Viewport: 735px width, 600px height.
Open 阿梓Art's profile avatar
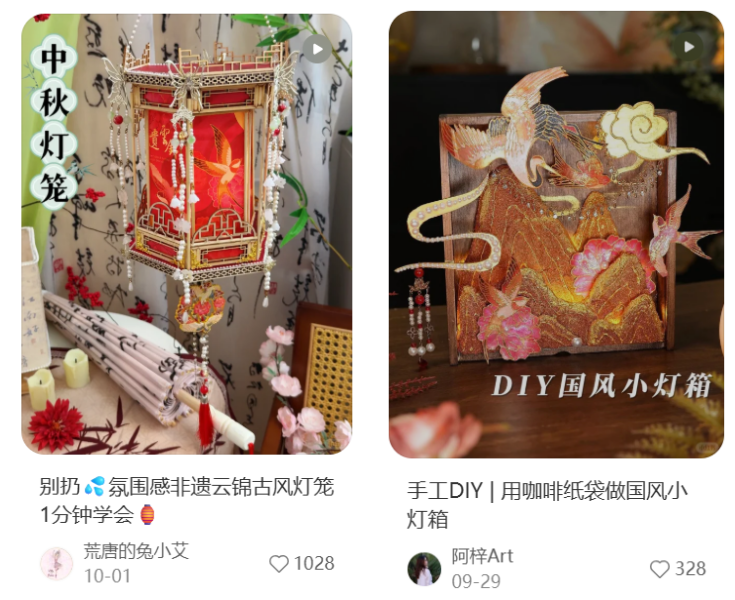(x=424, y=569)
